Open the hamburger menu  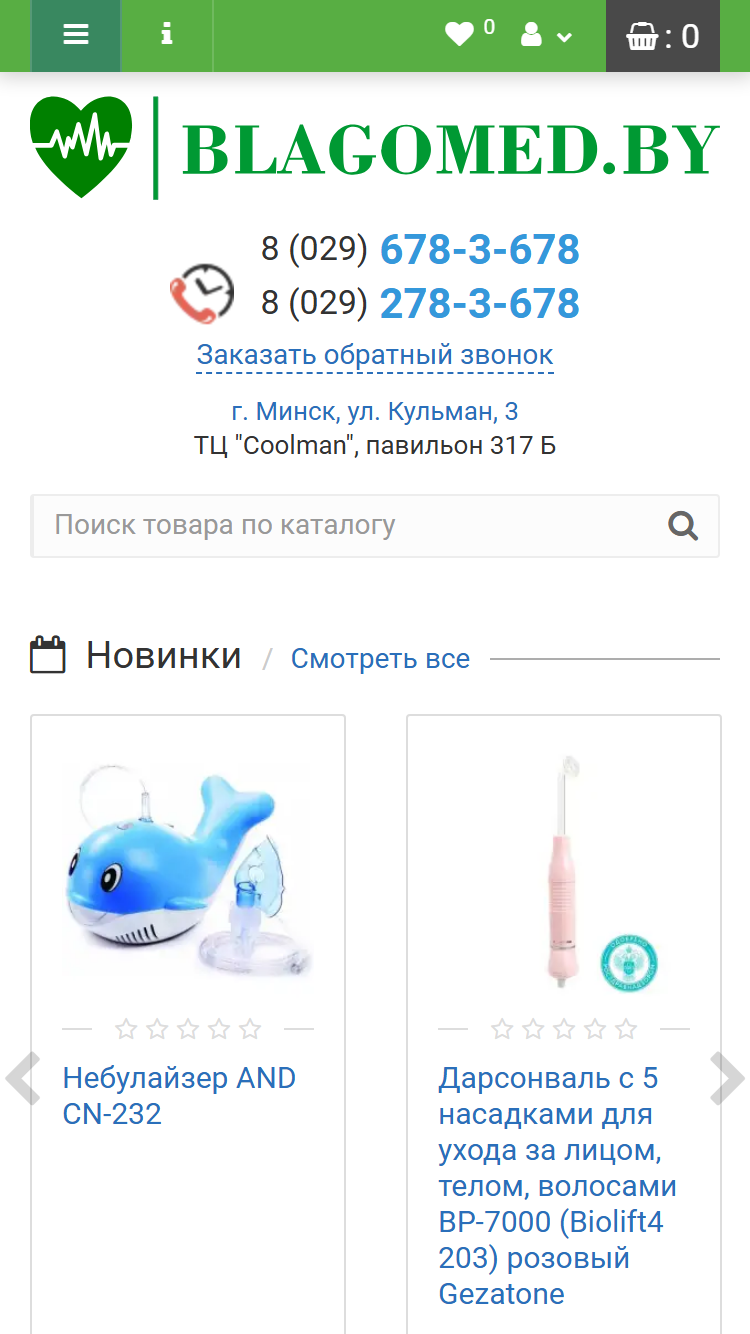click(x=76, y=36)
